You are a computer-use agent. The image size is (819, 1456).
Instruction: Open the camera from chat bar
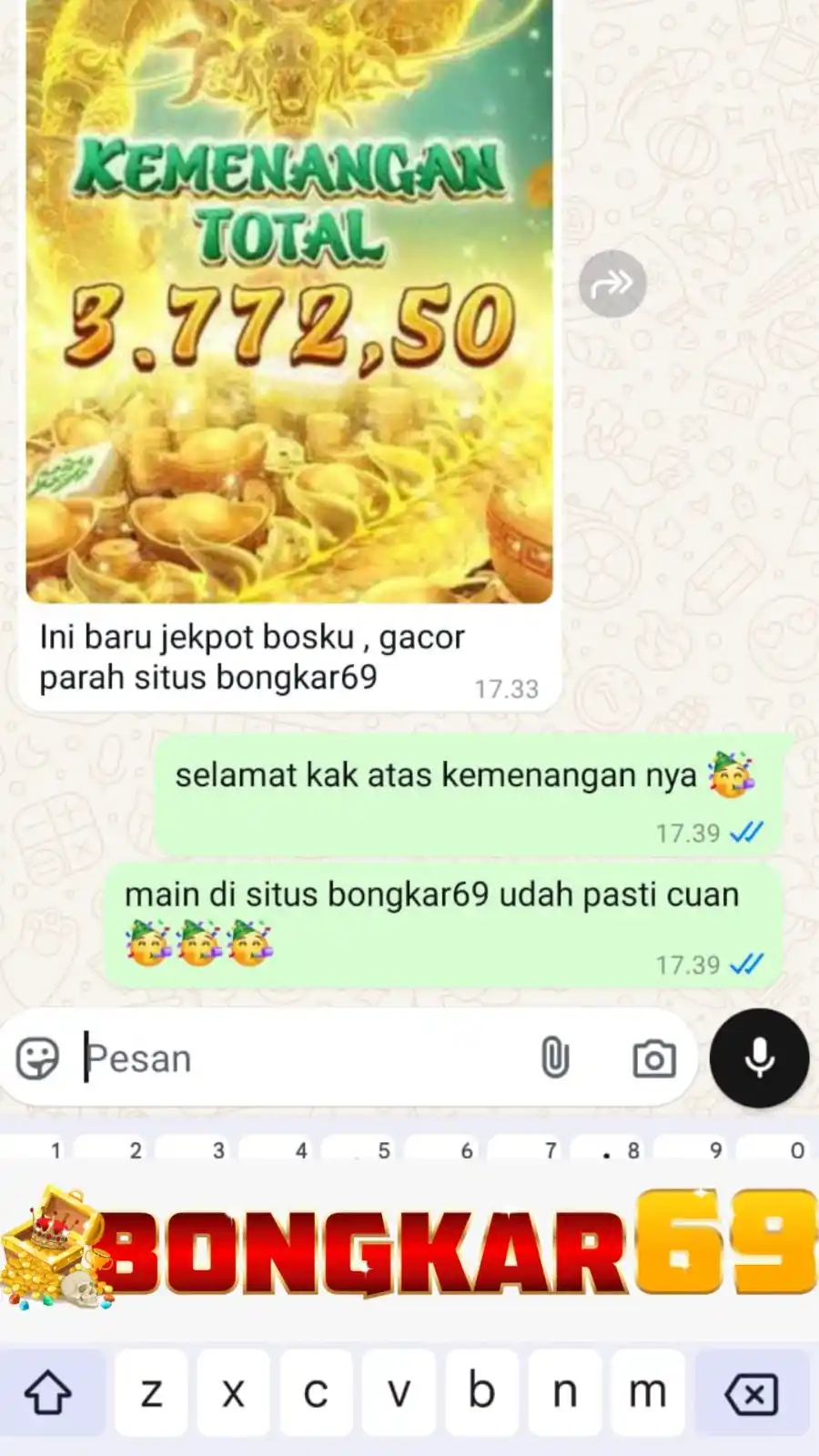point(653,1058)
